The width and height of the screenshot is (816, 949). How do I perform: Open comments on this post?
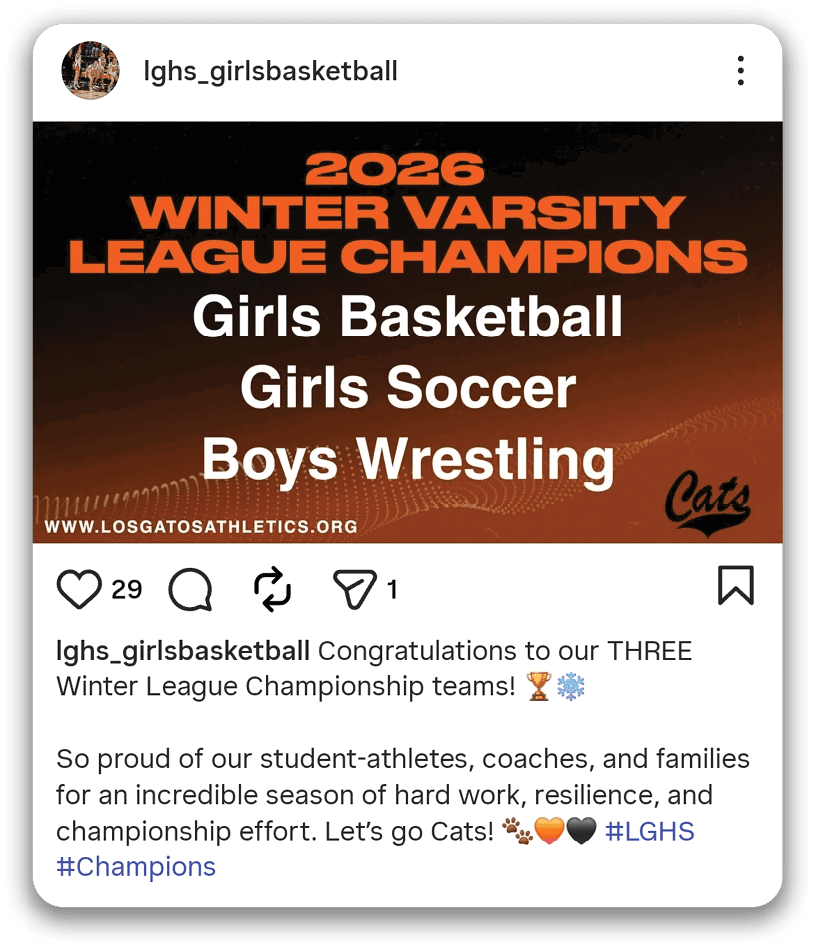(x=190, y=590)
